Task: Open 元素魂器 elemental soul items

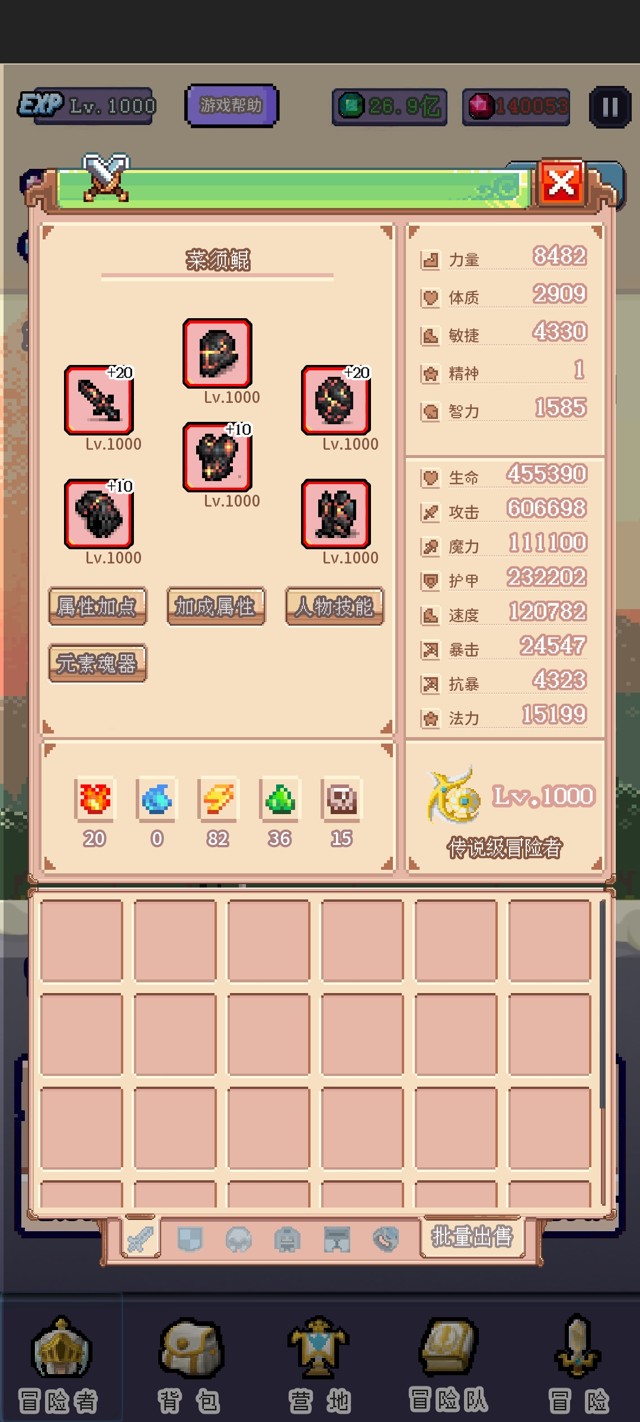Action: pos(98,663)
